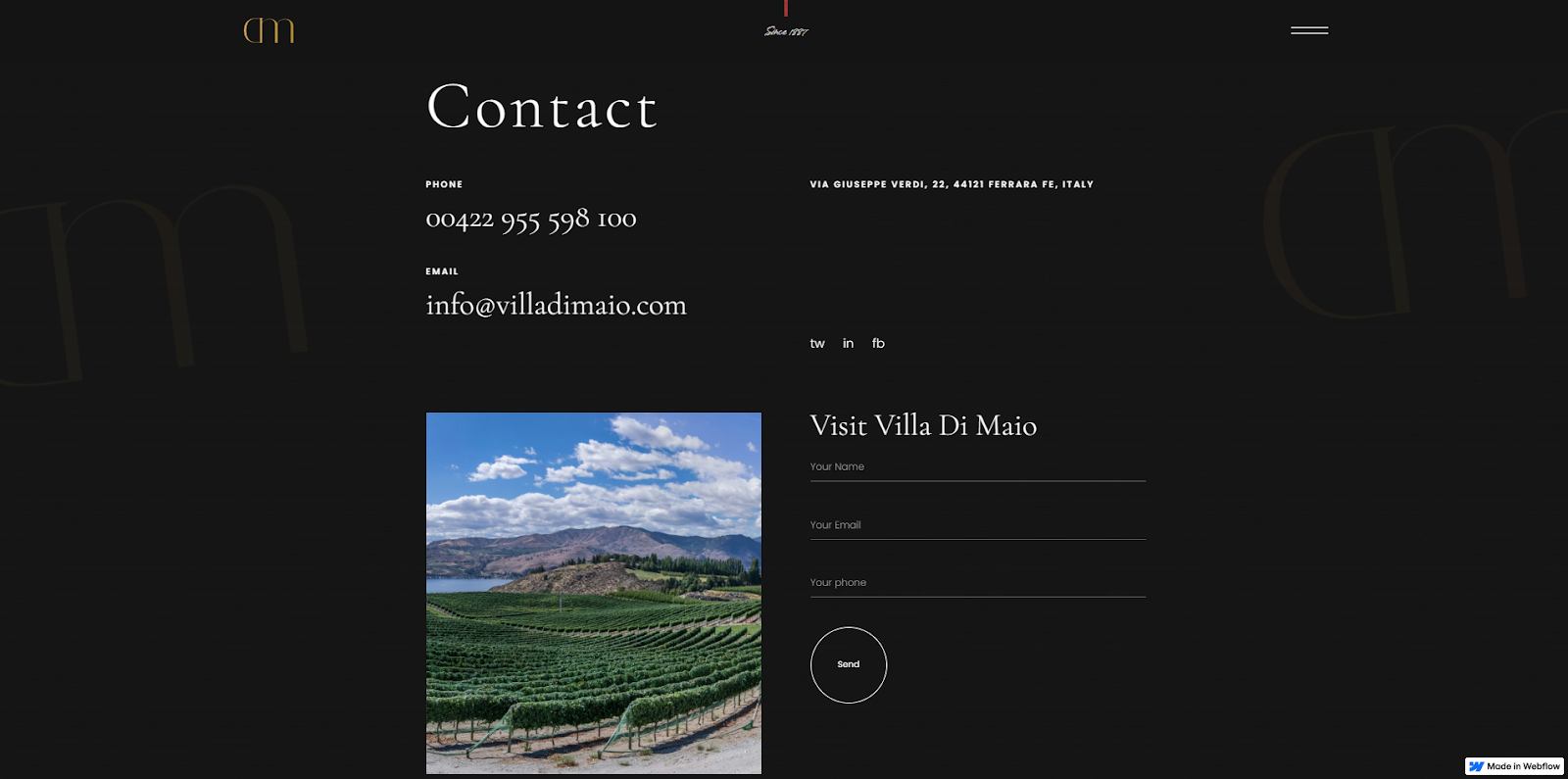Image resolution: width=1568 pixels, height=779 pixels.
Task: Open the tw social link
Action: [817, 344]
